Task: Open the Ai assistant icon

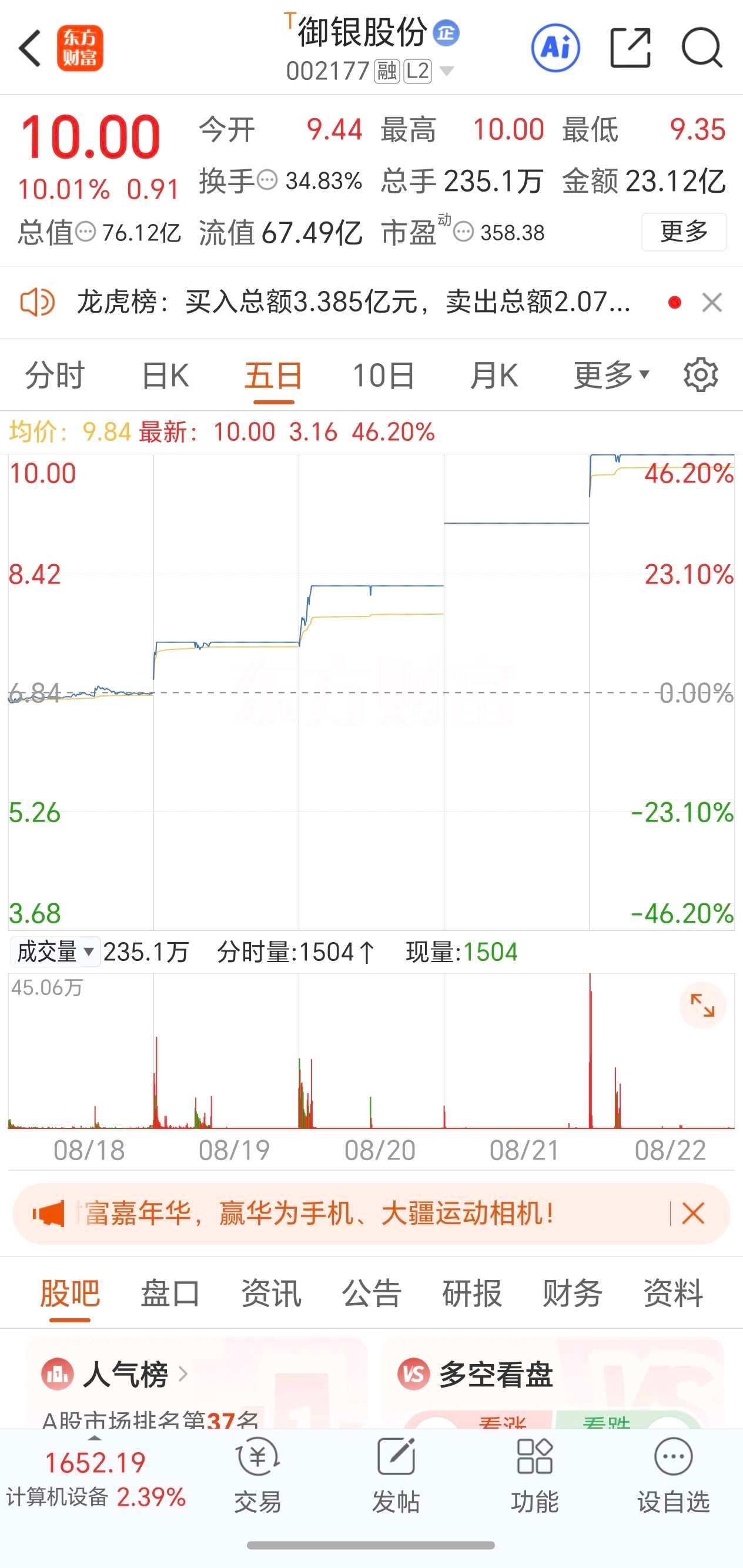Action: [x=555, y=48]
